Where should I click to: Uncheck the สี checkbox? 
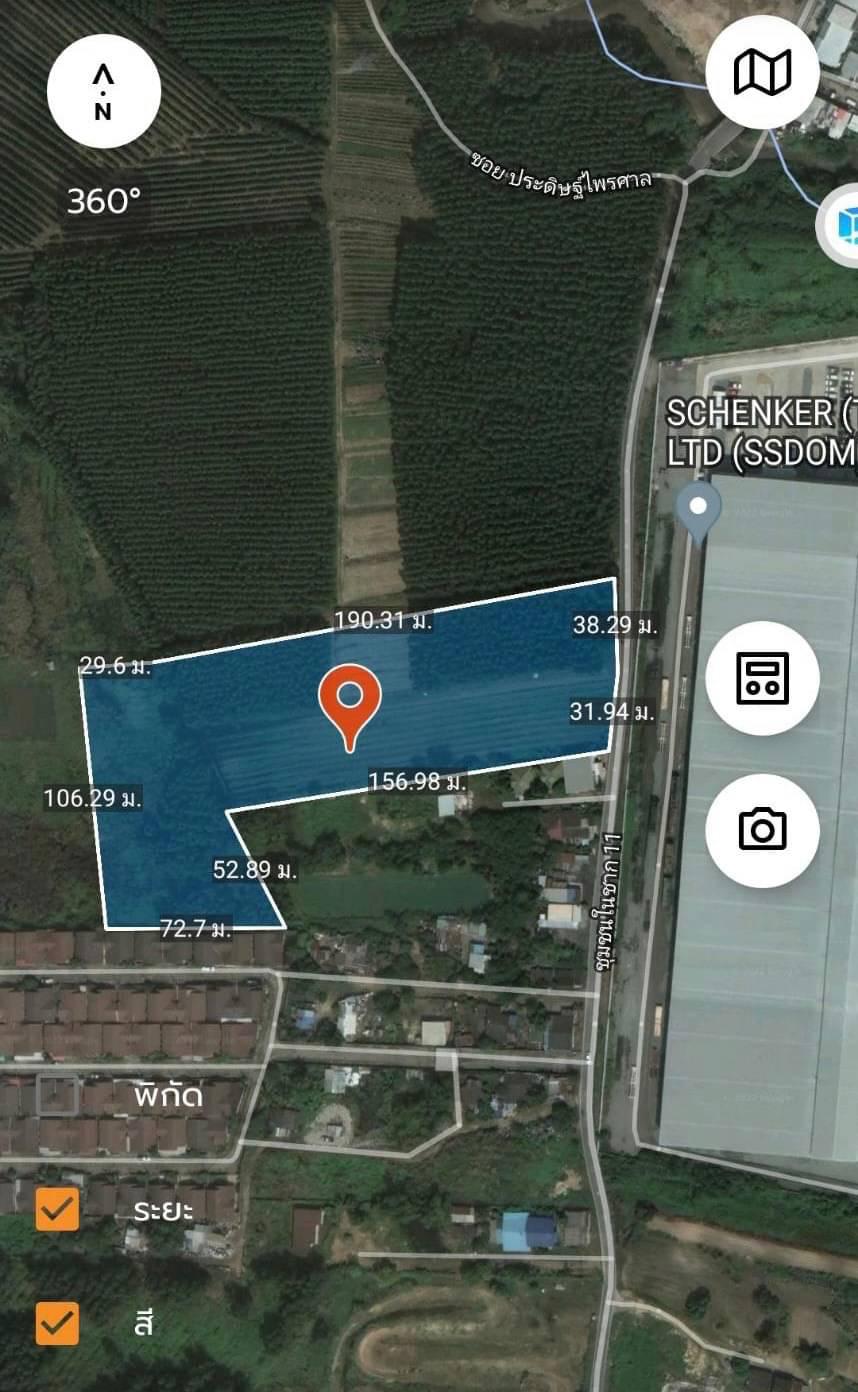point(57,1323)
